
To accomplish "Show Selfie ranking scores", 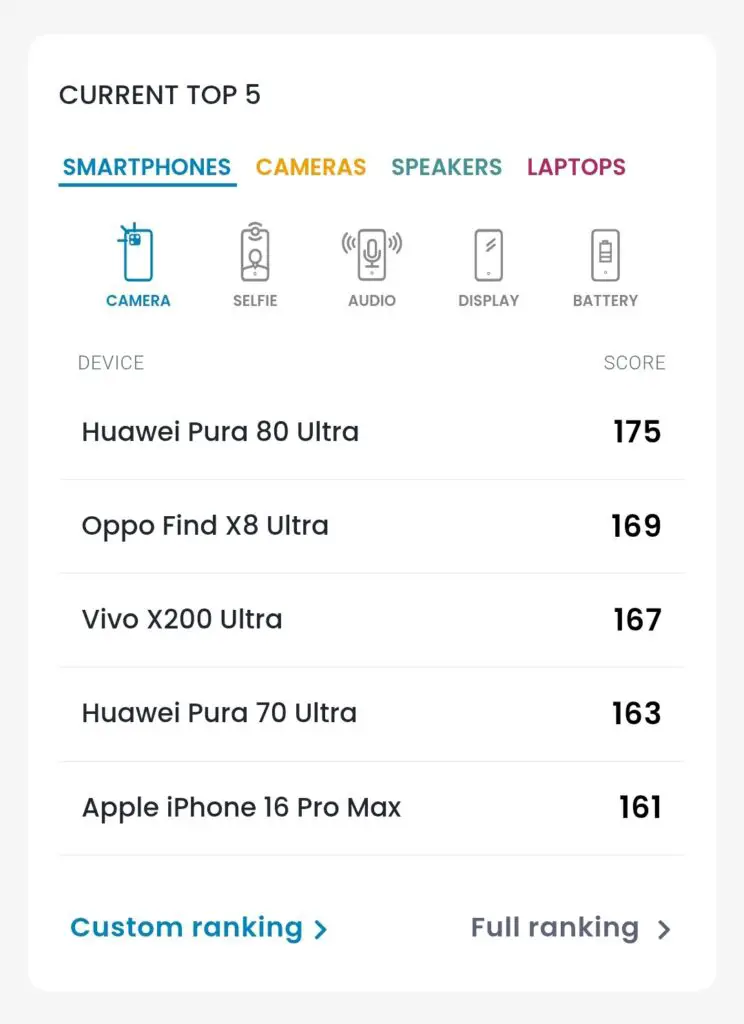I will pos(255,265).
